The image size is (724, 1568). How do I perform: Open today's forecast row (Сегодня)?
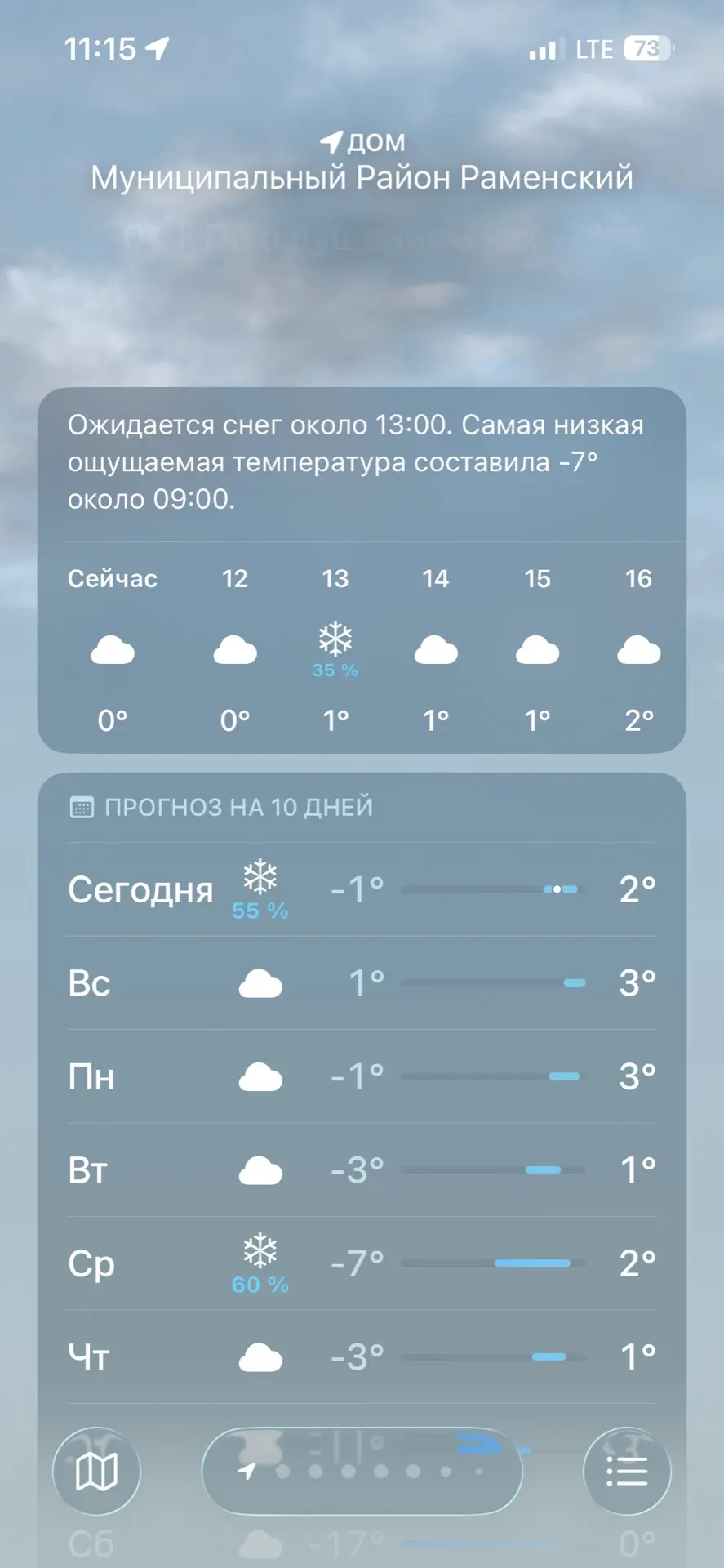coord(362,889)
